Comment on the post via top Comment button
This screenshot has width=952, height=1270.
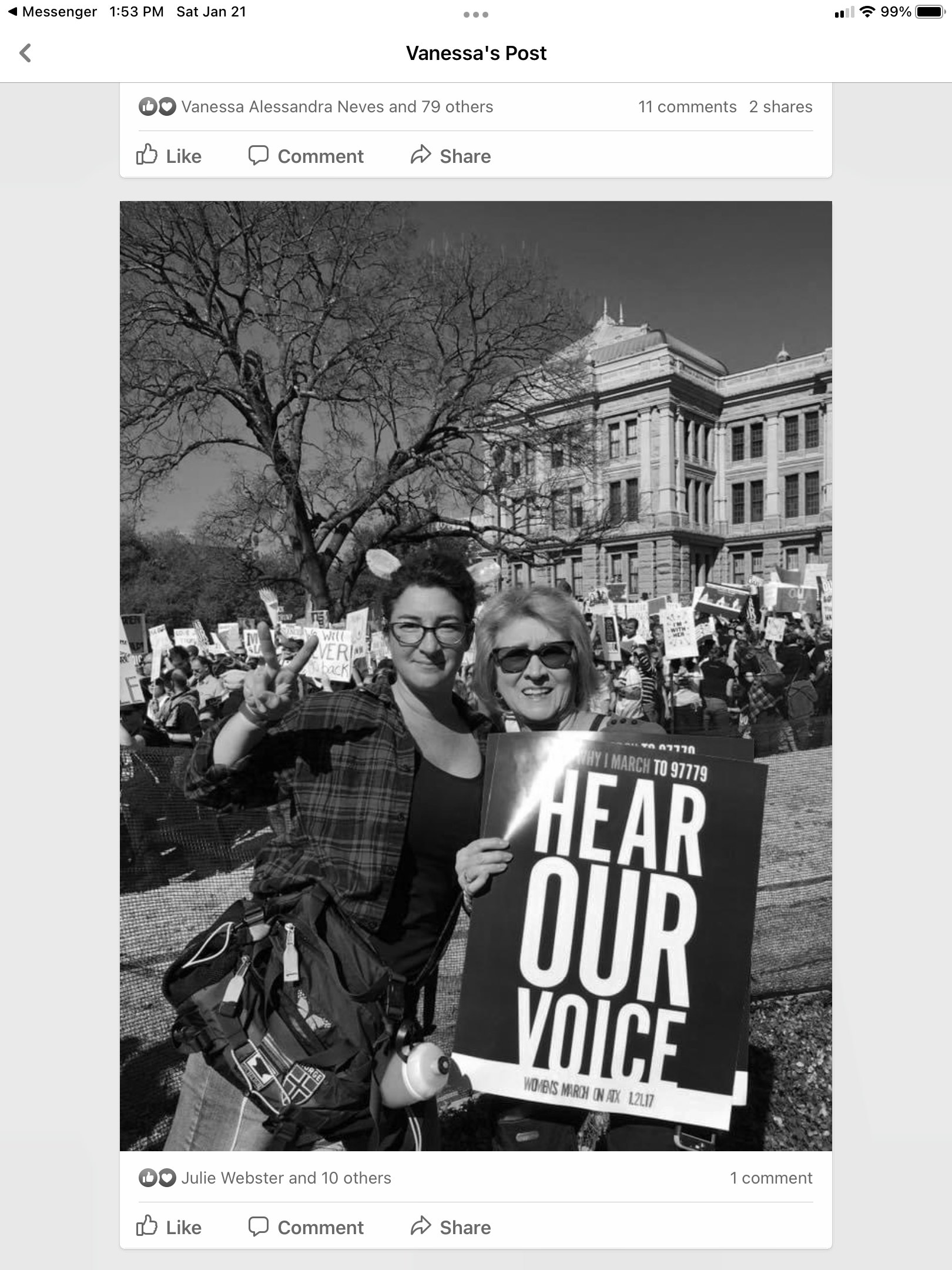tap(306, 156)
